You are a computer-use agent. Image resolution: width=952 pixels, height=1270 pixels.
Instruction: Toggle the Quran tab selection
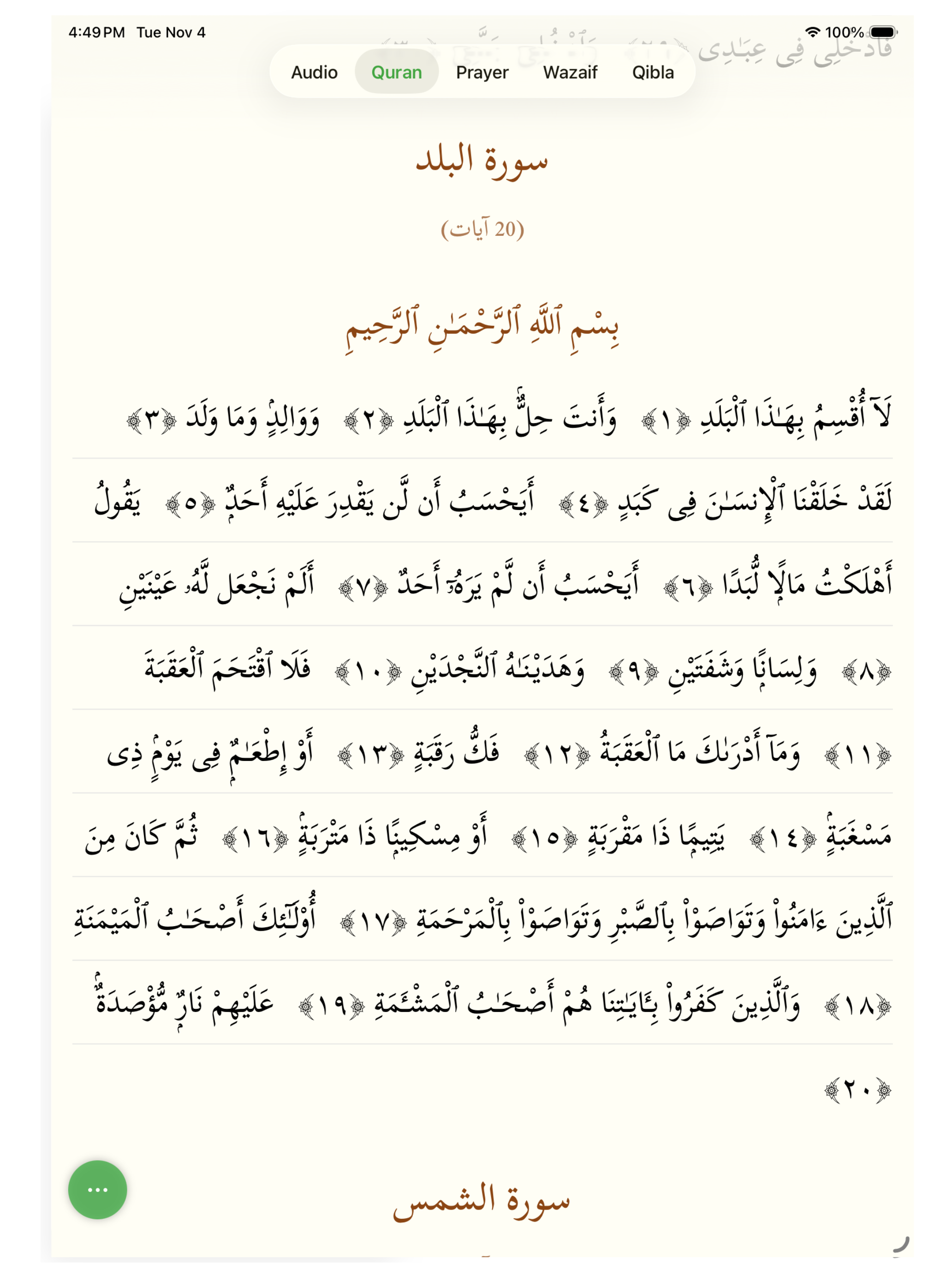(397, 72)
